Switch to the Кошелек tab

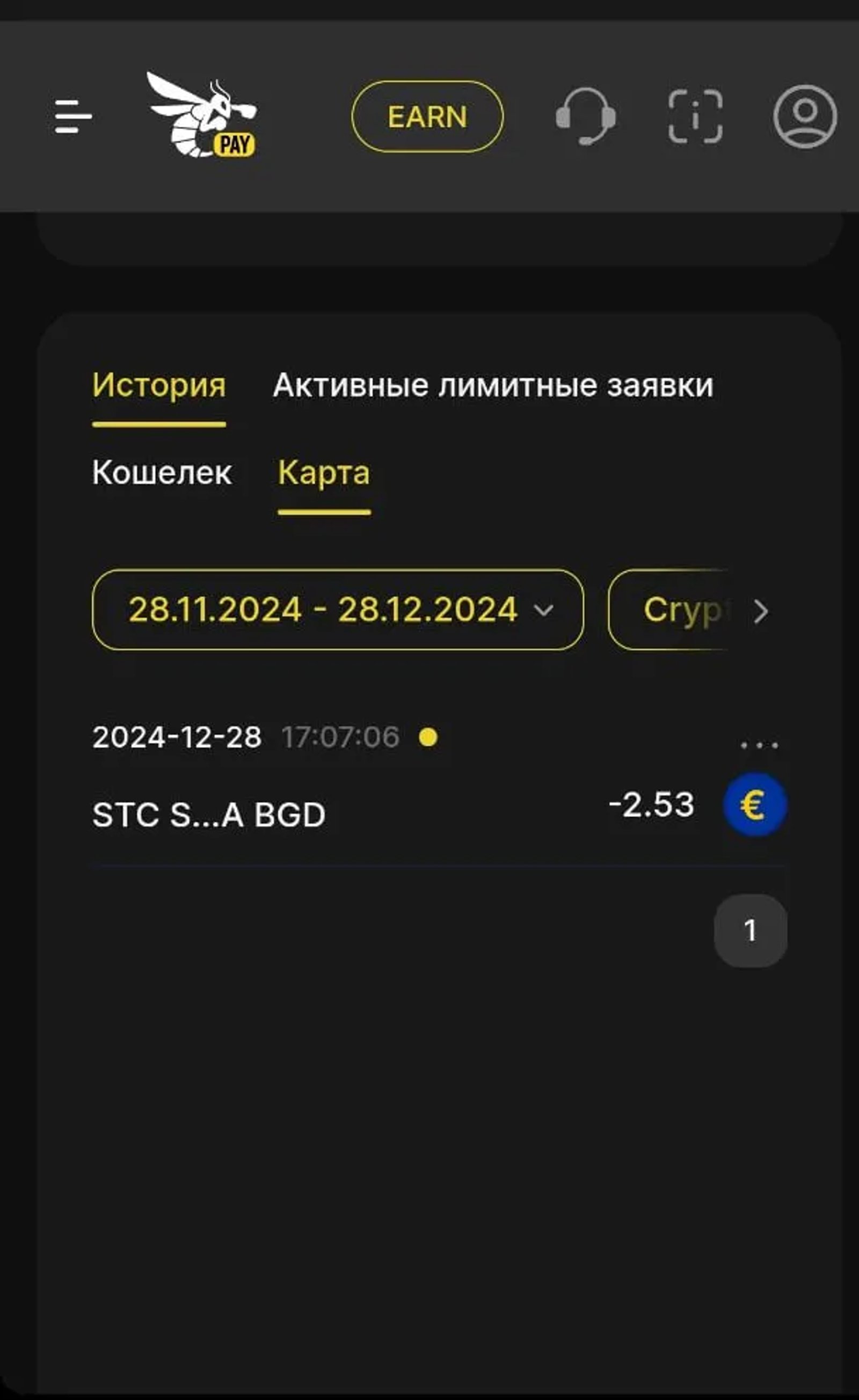tap(161, 473)
